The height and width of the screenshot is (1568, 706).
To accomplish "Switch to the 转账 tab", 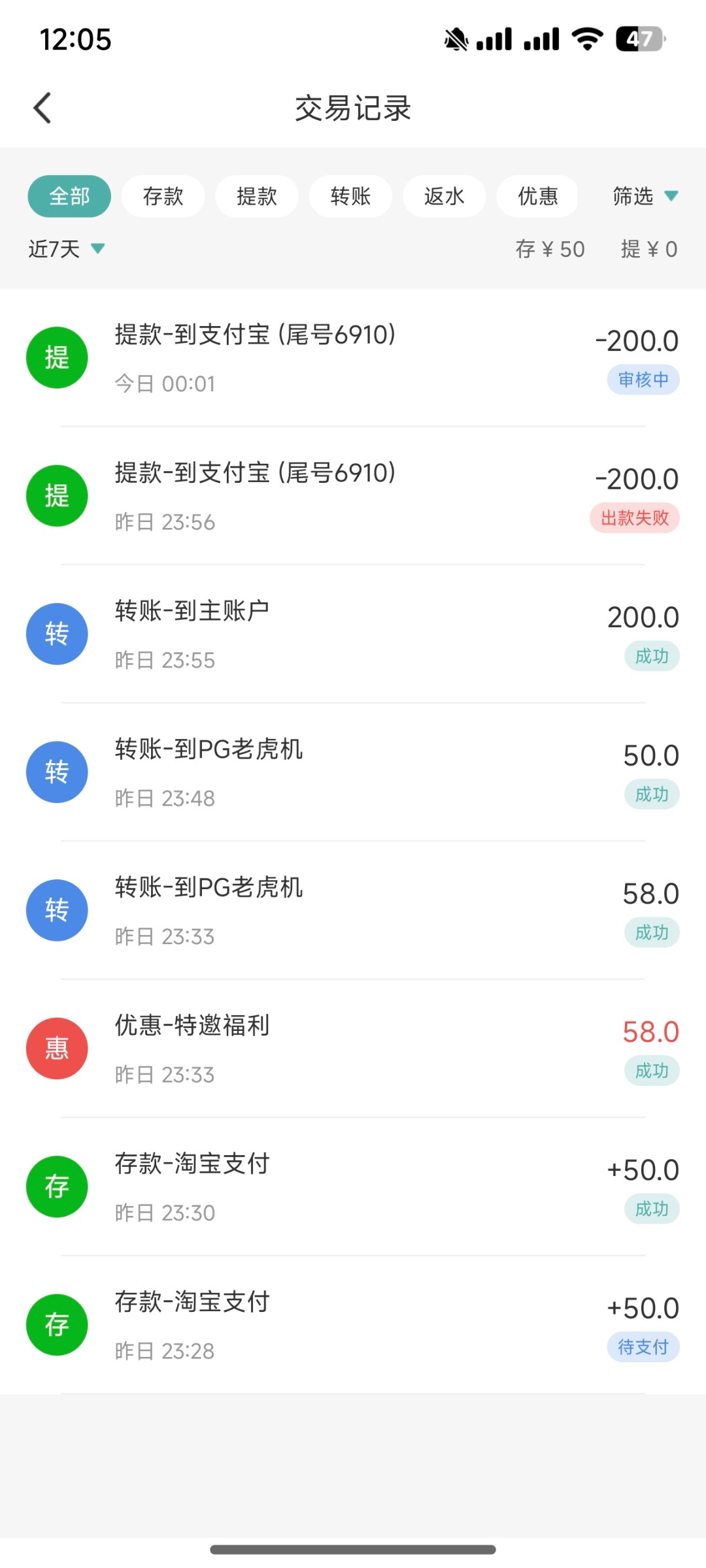I will 350,196.
